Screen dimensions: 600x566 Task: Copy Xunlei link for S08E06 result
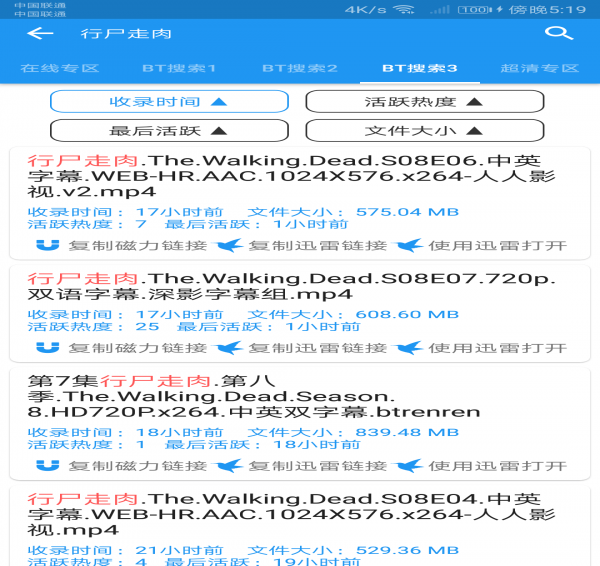pos(302,246)
